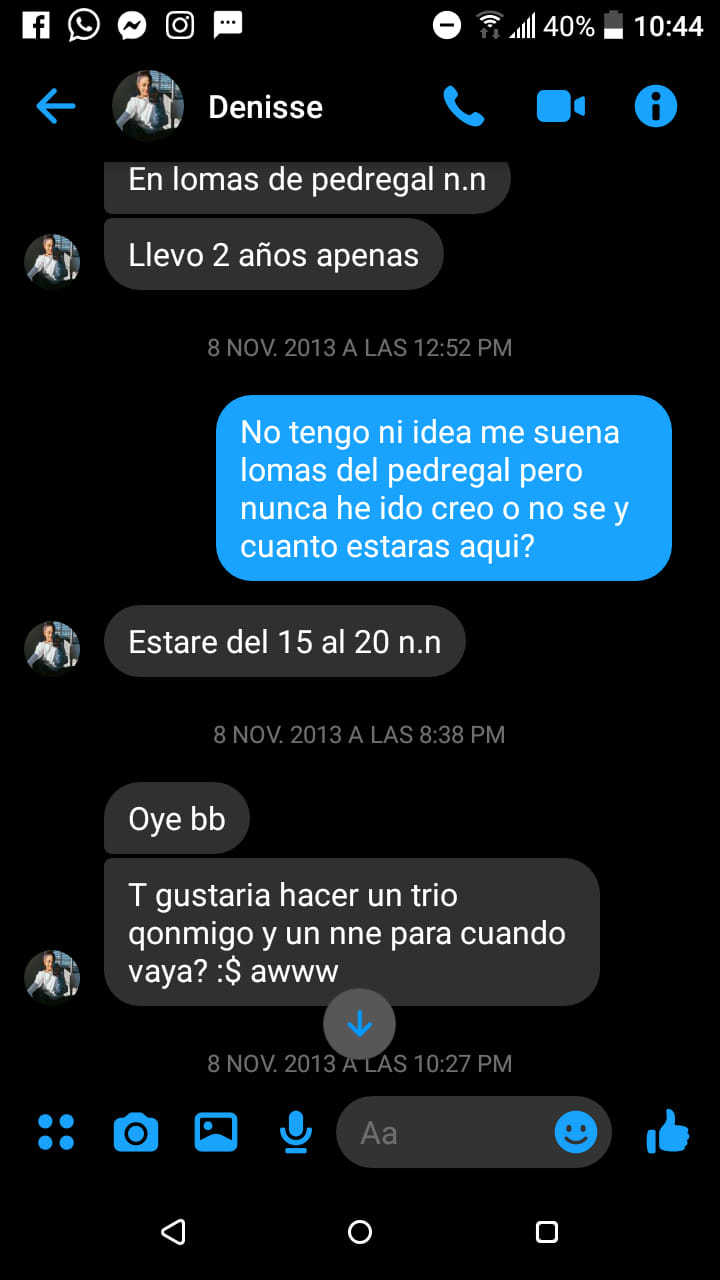
Task: Tap the system home button
Action: click(360, 1232)
